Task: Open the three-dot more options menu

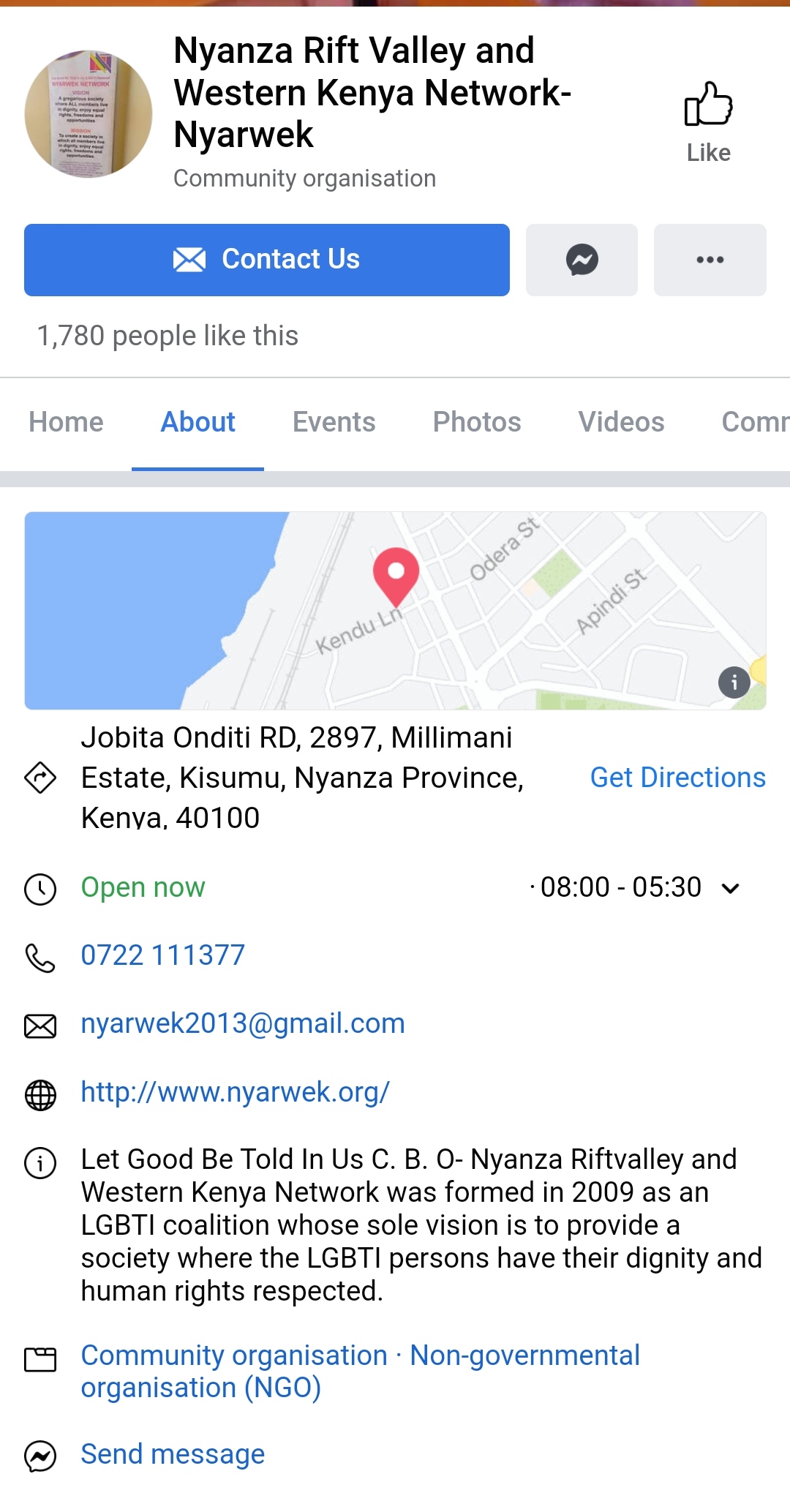Action: [710, 260]
